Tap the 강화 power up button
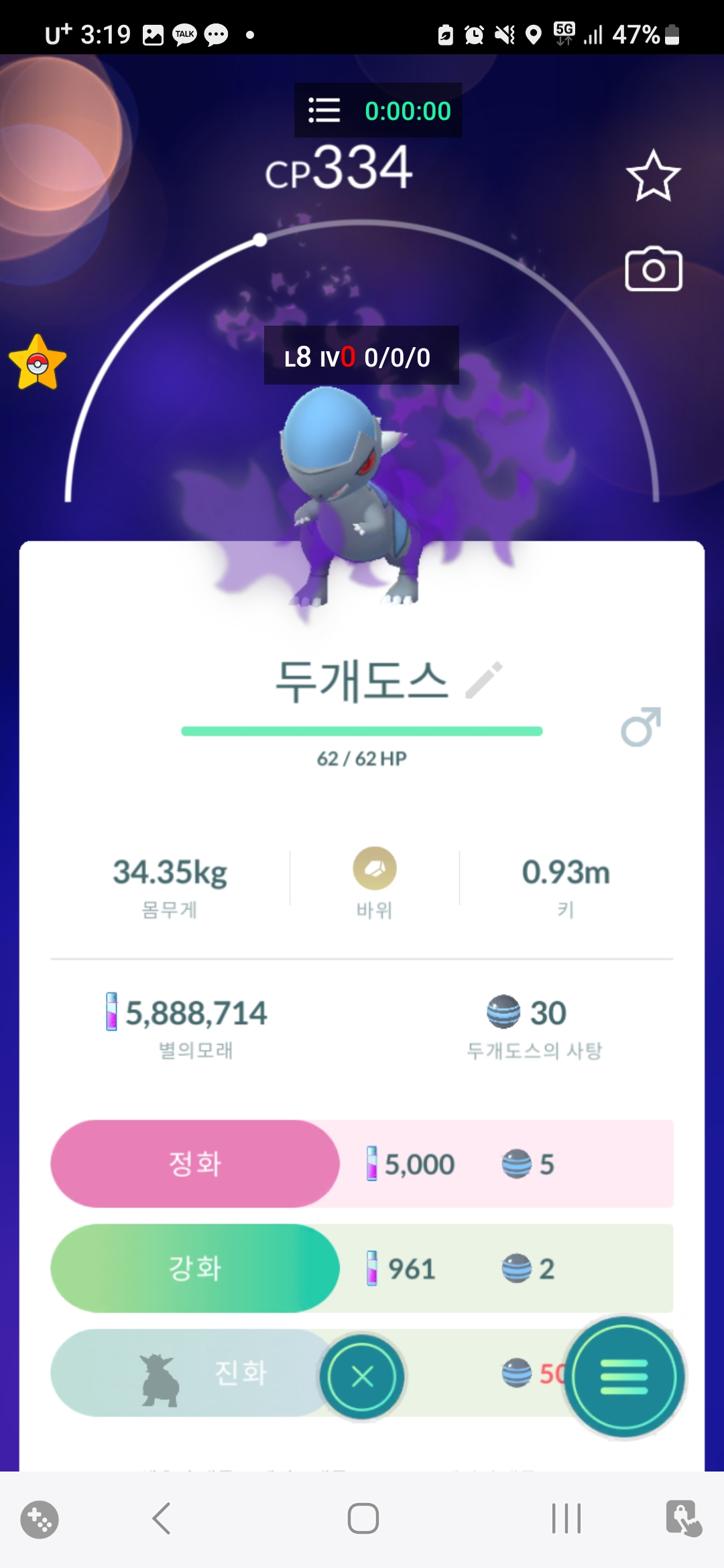724x1568 pixels. pos(195,1268)
